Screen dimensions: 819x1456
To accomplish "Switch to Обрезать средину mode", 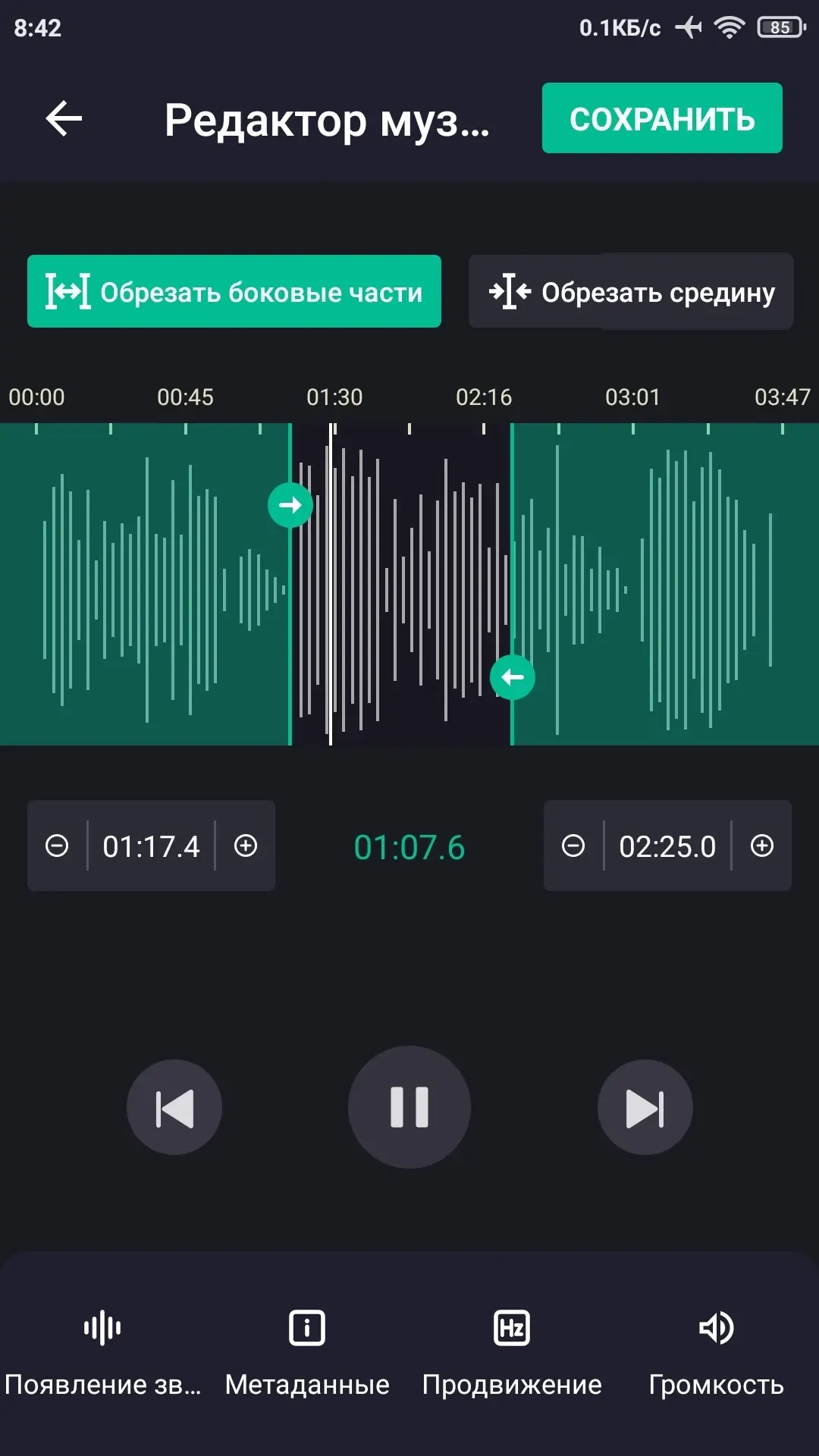I will point(631,292).
